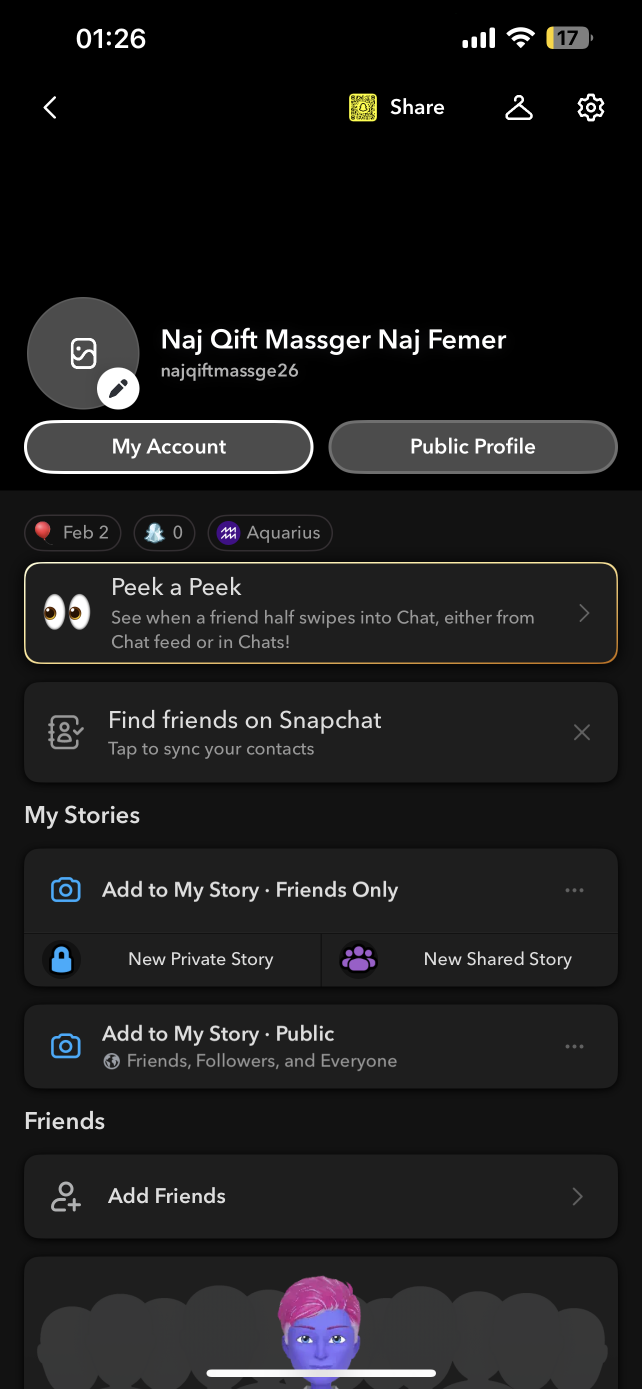Open the avatar outfit hanger icon

(519, 108)
